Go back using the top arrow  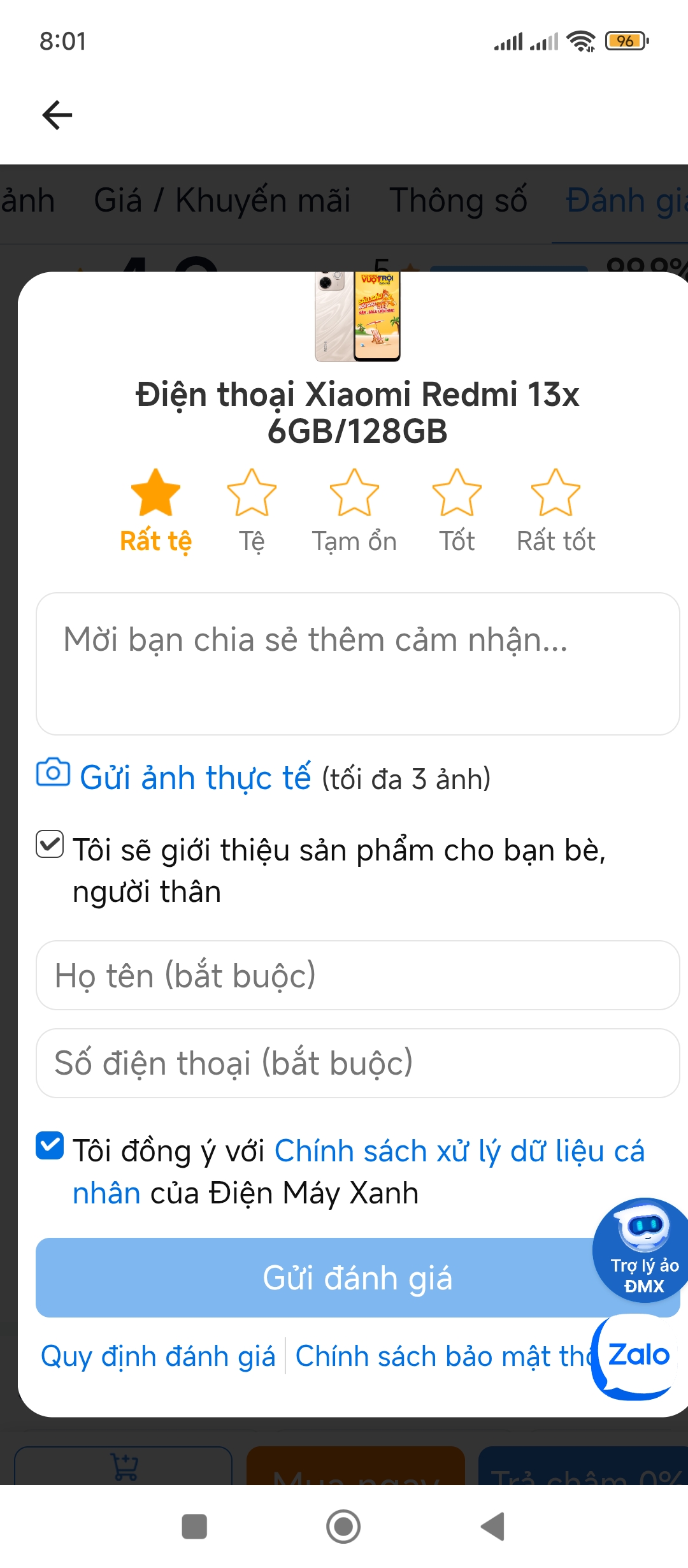(57, 115)
